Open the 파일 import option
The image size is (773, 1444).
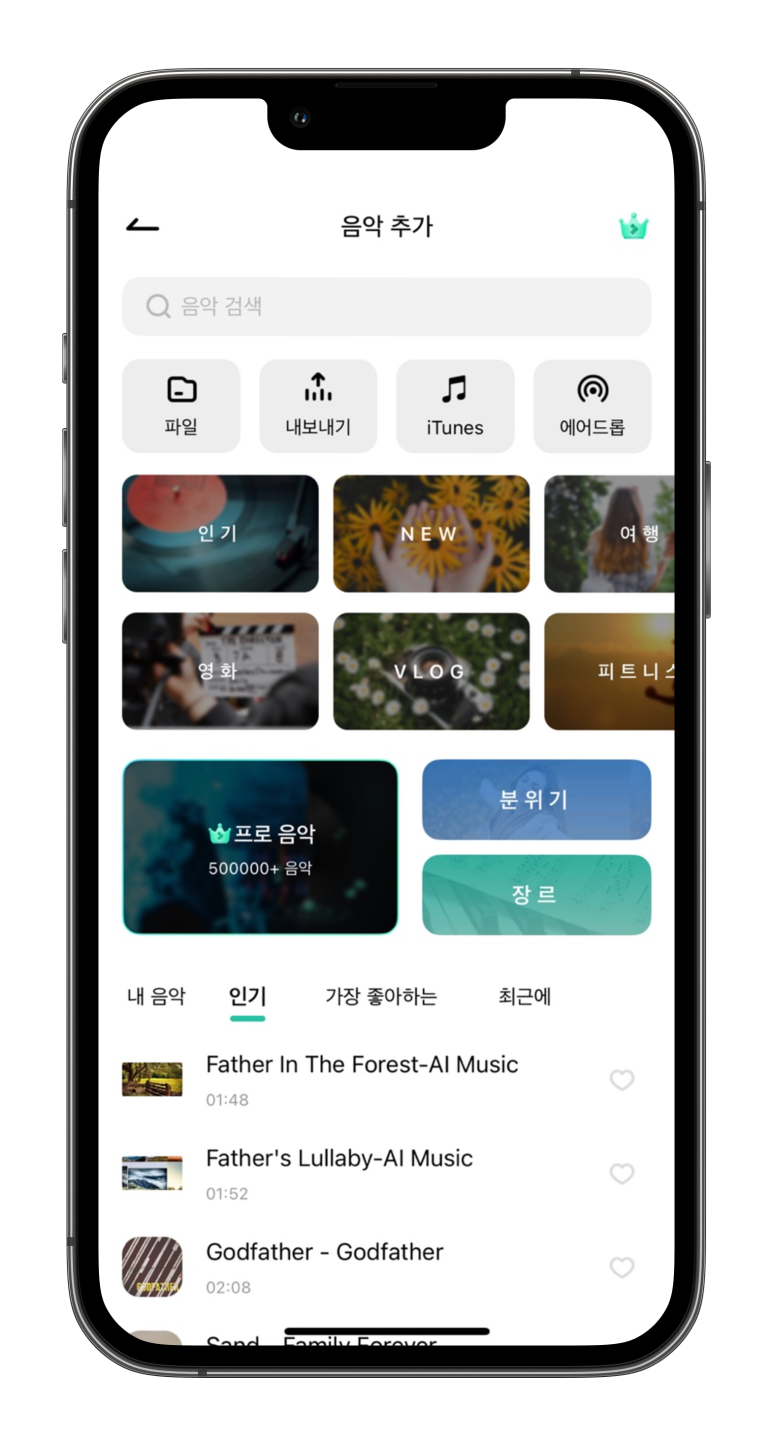click(181, 406)
